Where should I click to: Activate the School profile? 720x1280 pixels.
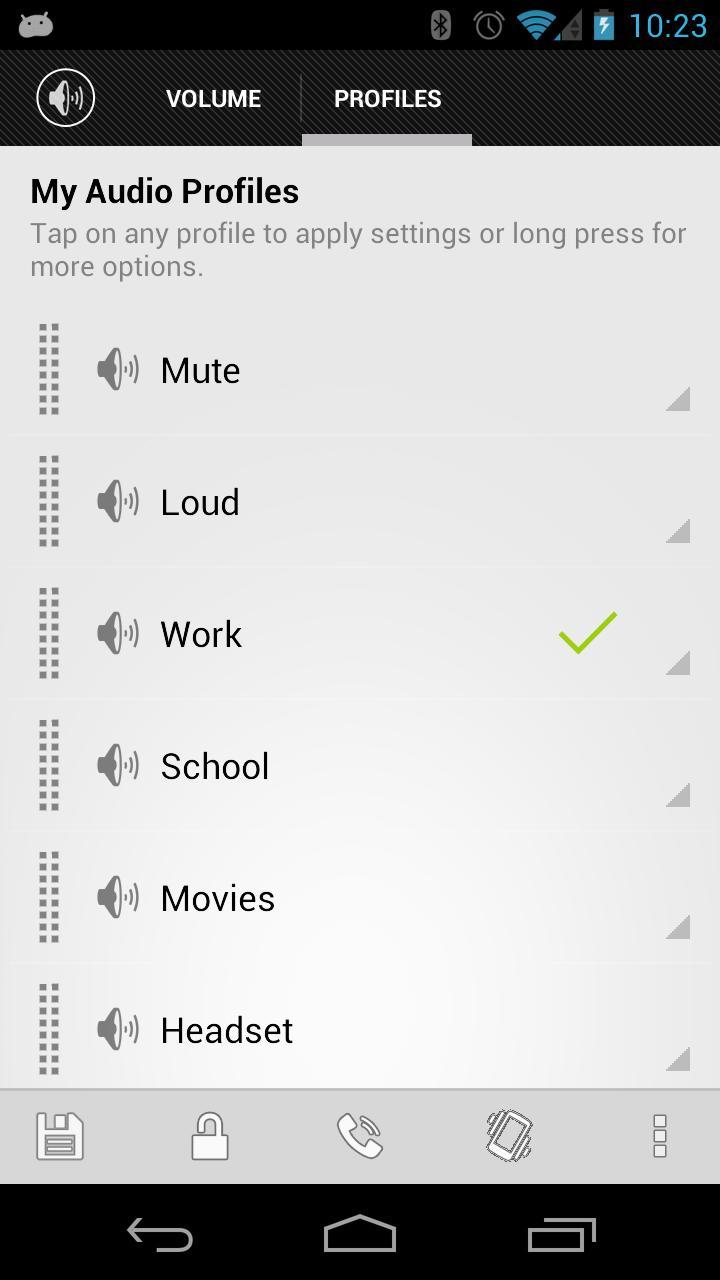(360, 766)
